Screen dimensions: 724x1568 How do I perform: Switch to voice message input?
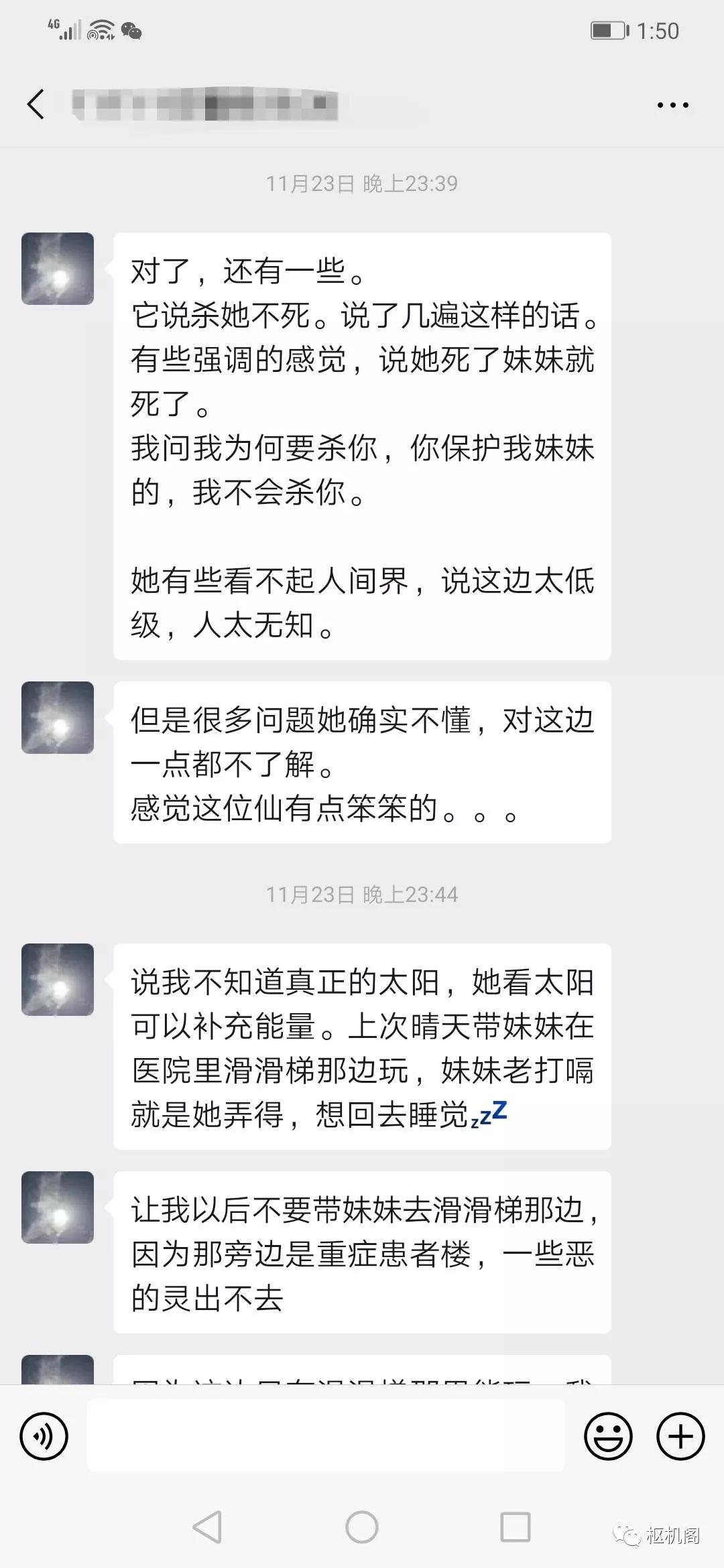[44, 1435]
